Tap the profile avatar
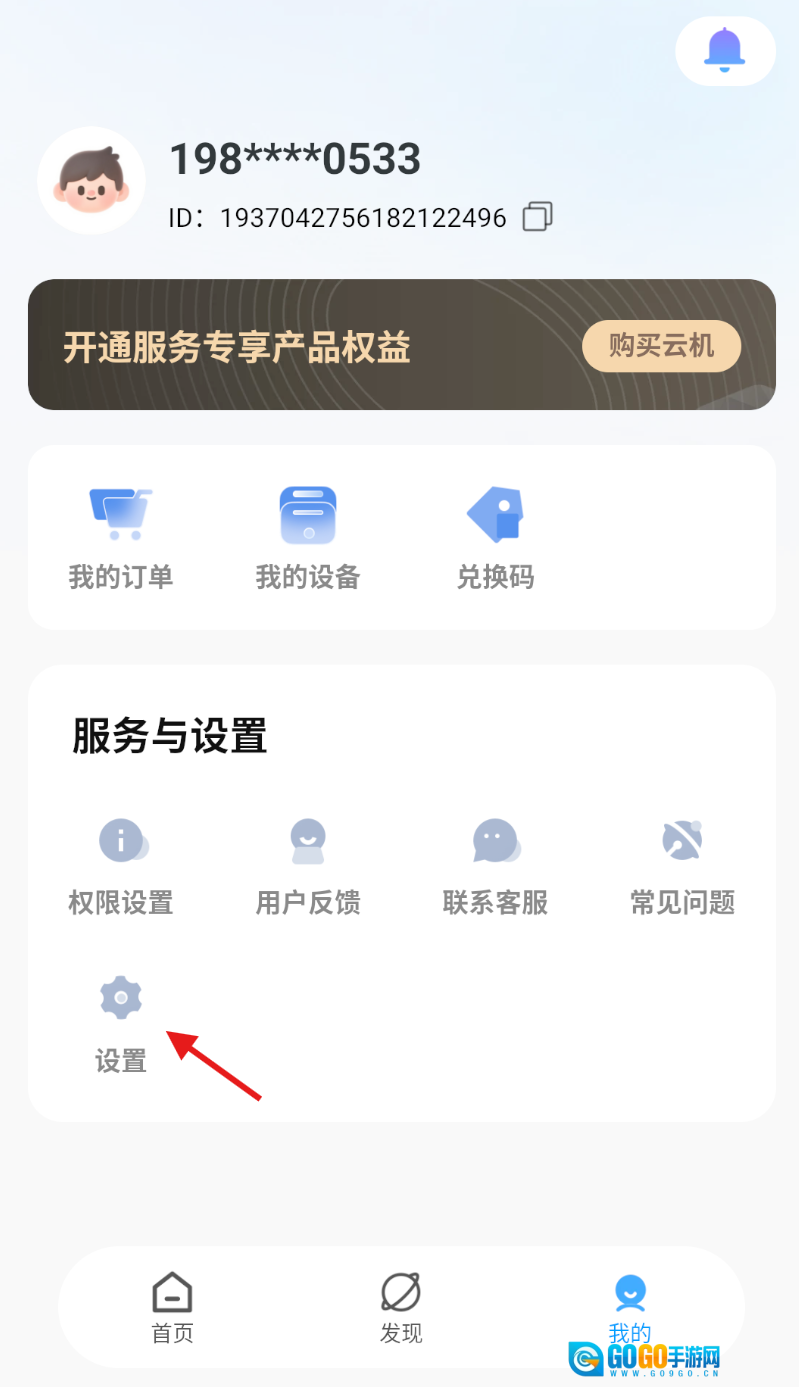The image size is (799, 1387). click(x=91, y=181)
